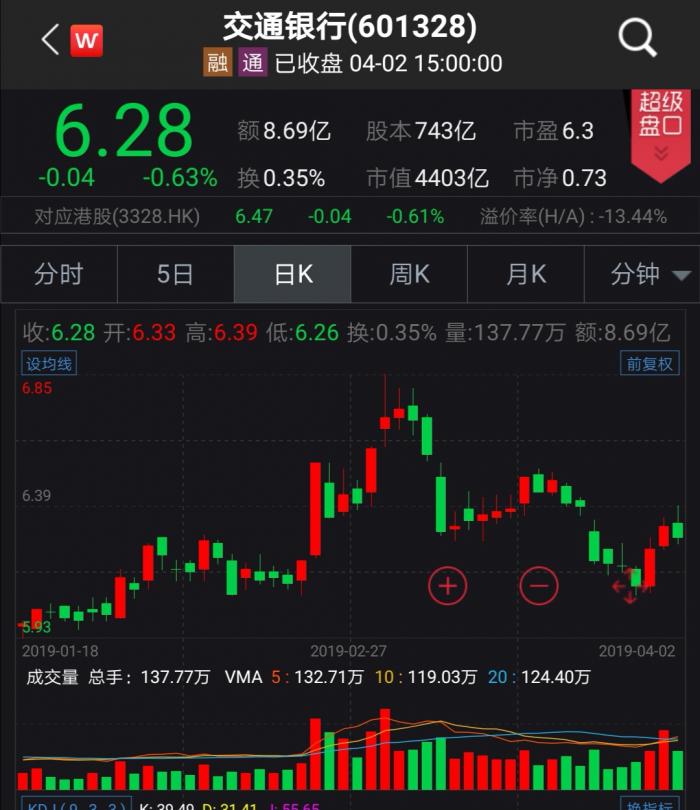Tap the 设均线 button
Screen dimensions: 700x810
click(49, 364)
